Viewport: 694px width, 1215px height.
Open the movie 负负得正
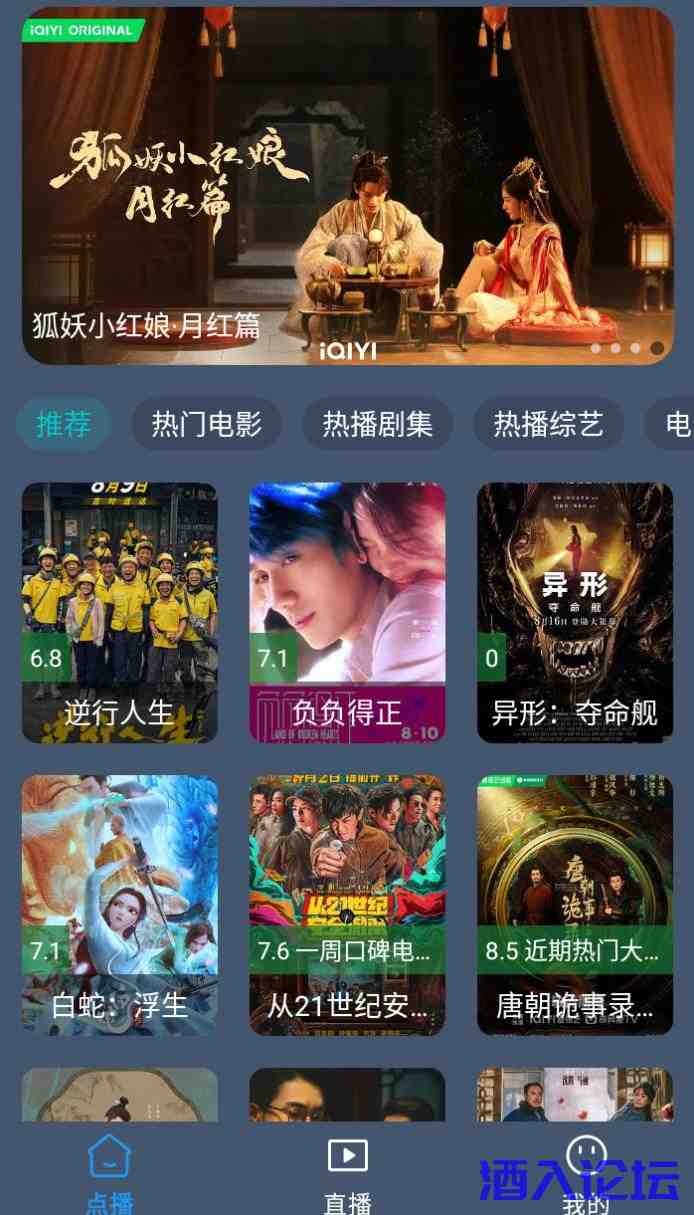[347, 612]
